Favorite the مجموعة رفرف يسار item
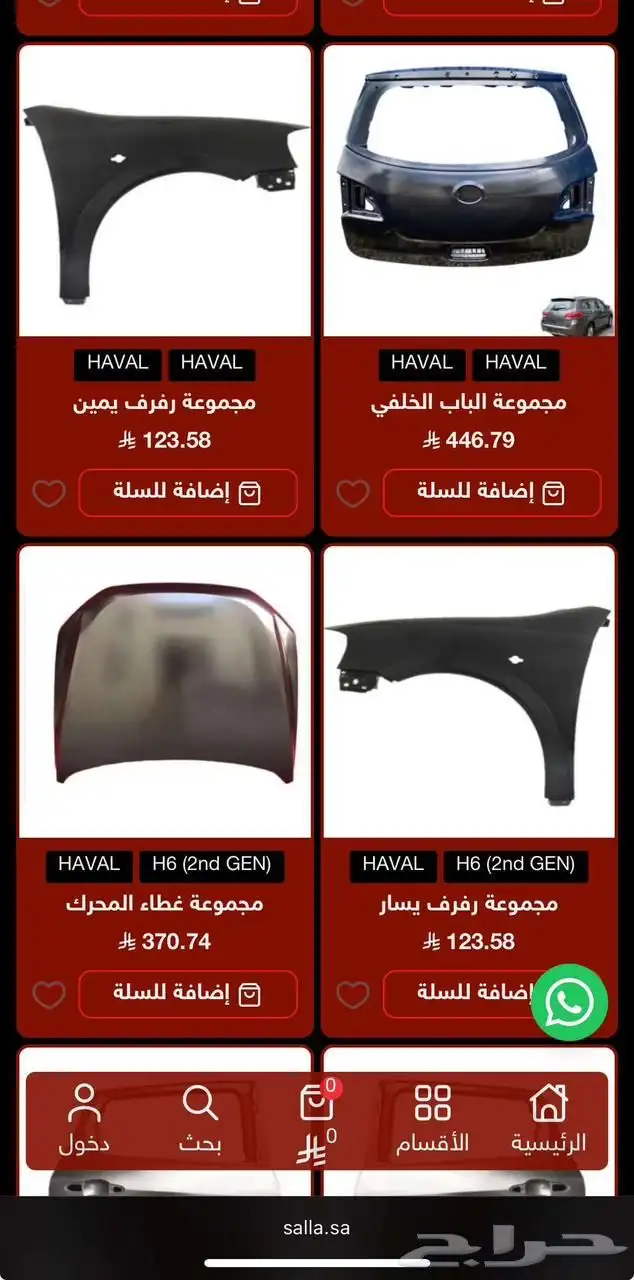The height and width of the screenshot is (1280, 634). click(x=352, y=994)
